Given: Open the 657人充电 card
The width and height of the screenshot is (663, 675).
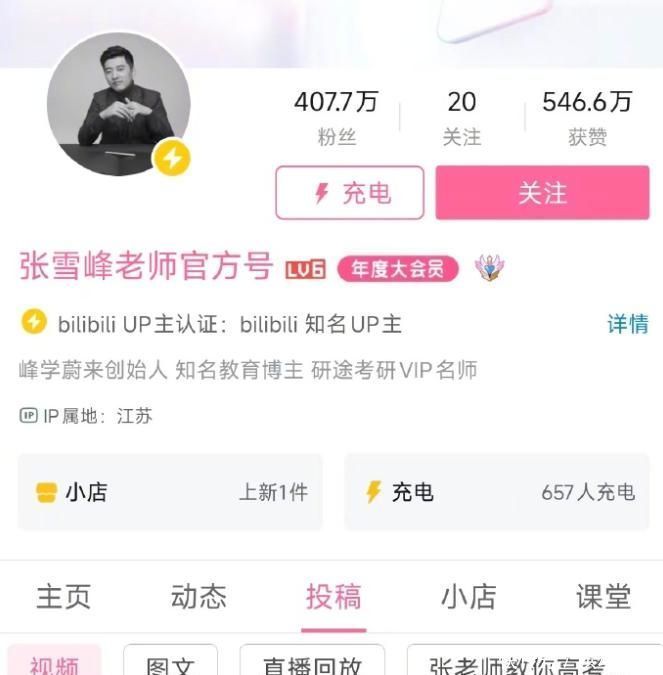Looking at the screenshot, I should (x=498, y=492).
